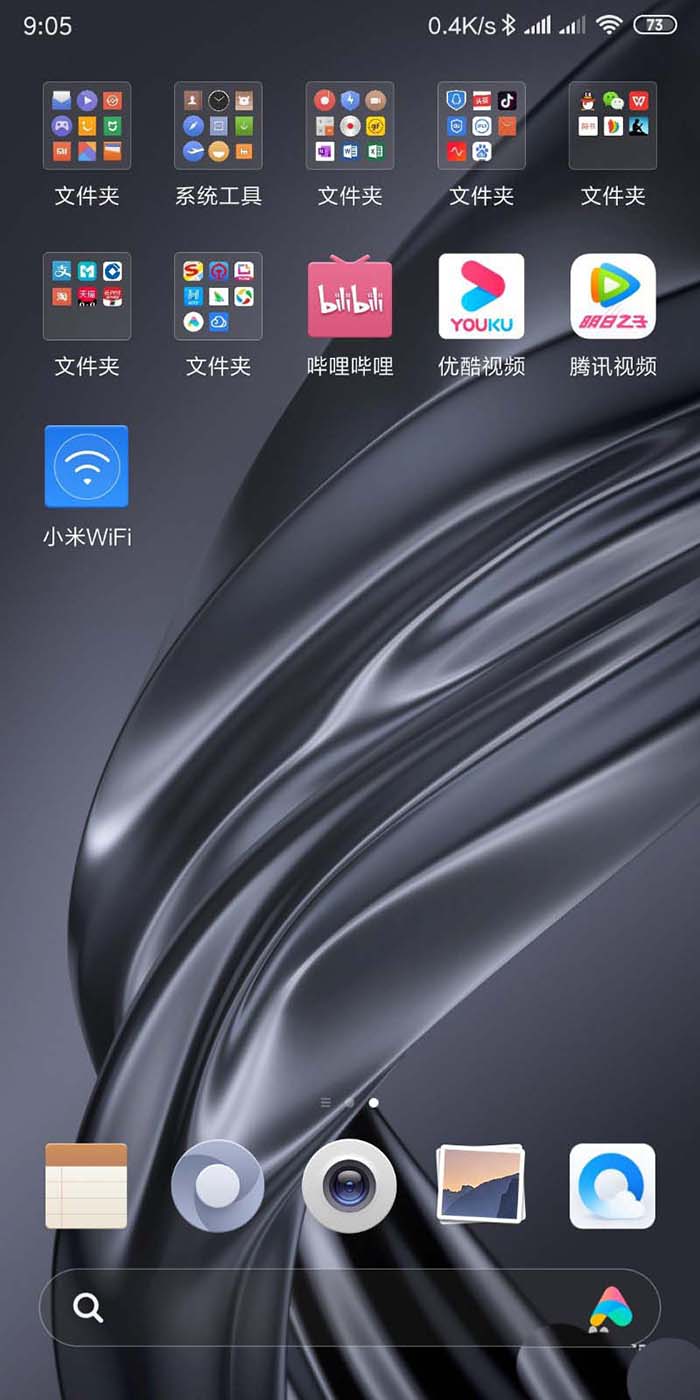
Task: Open the colorful voice assistant icon
Action: tap(610, 1307)
